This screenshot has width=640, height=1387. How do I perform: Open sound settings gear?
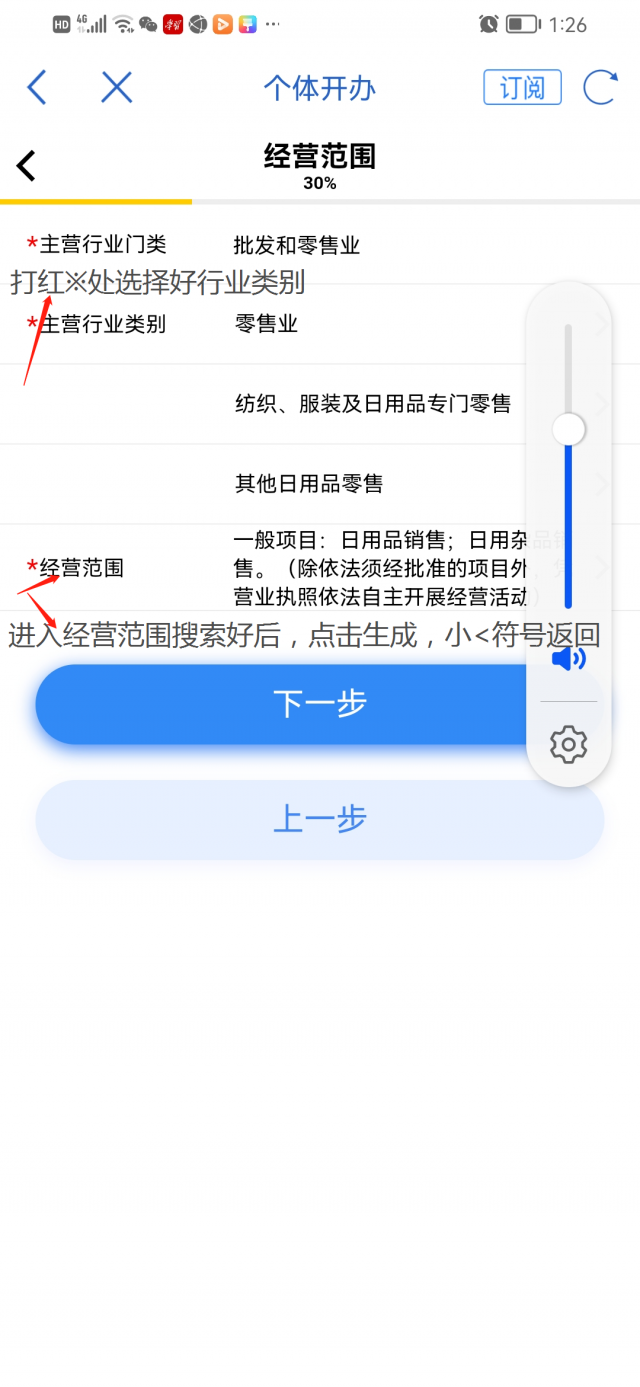point(569,745)
